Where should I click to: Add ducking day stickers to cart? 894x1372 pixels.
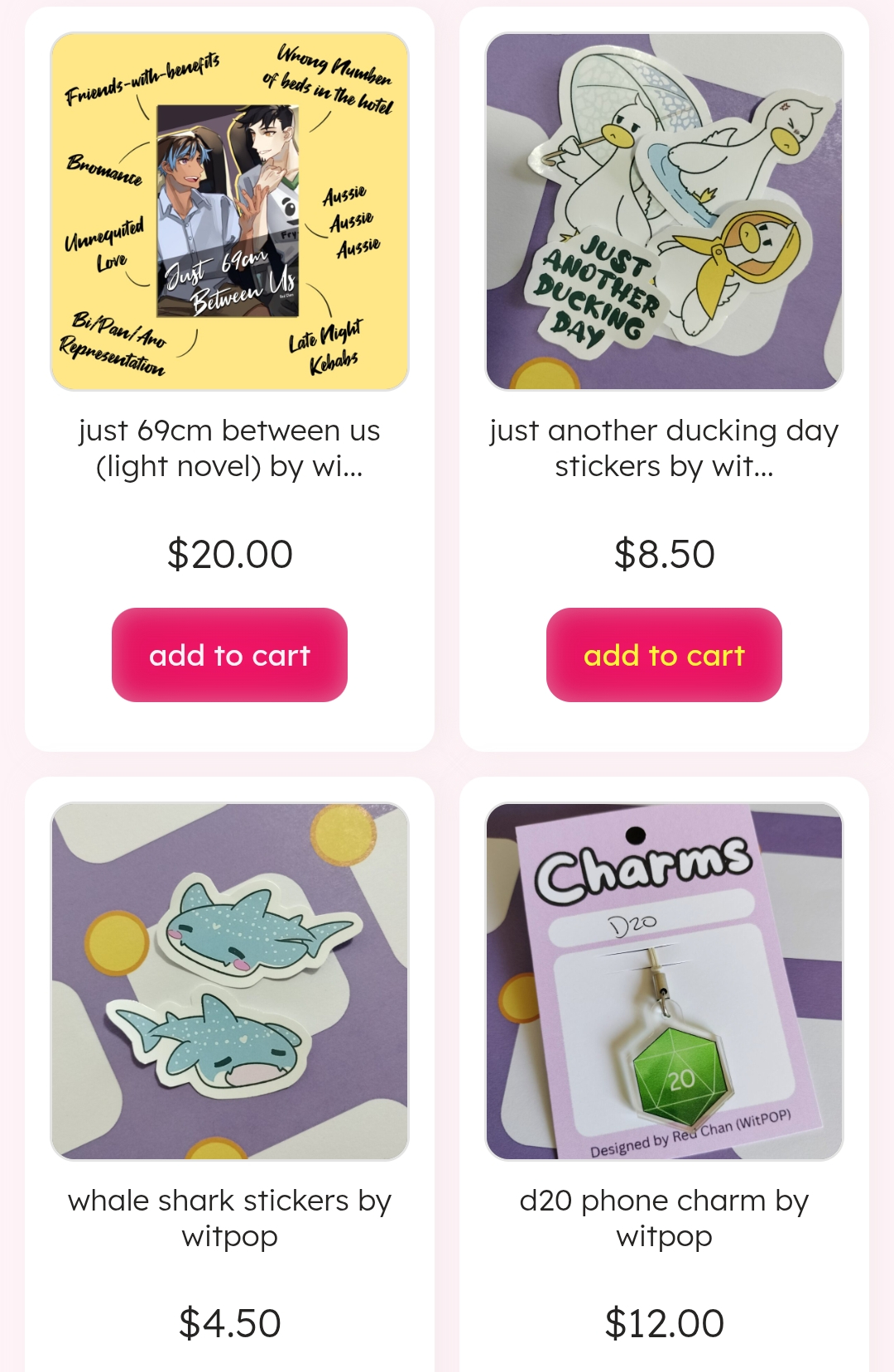coord(664,655)
